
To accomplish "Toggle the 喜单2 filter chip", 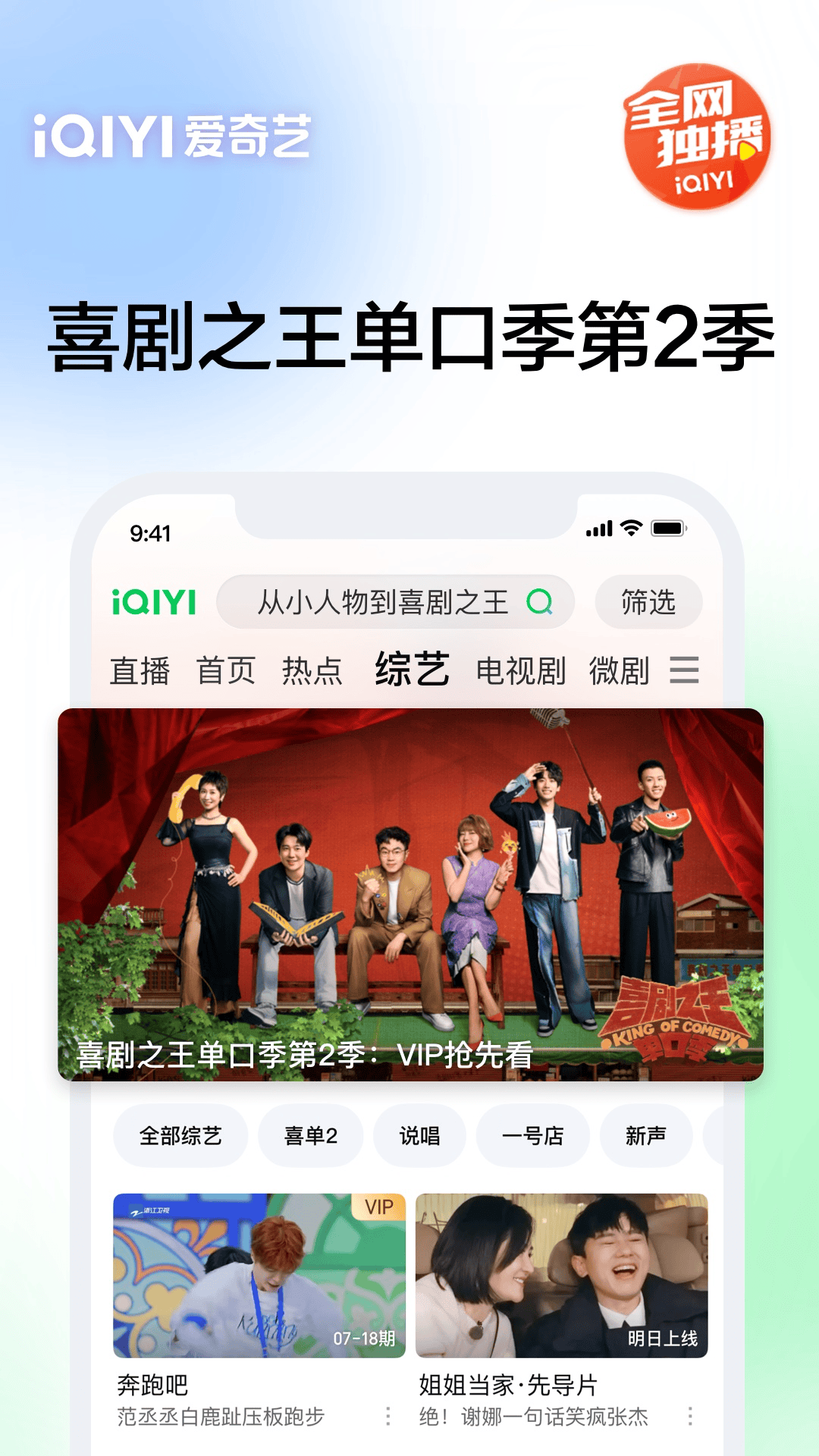I will tap(310, 1135).
